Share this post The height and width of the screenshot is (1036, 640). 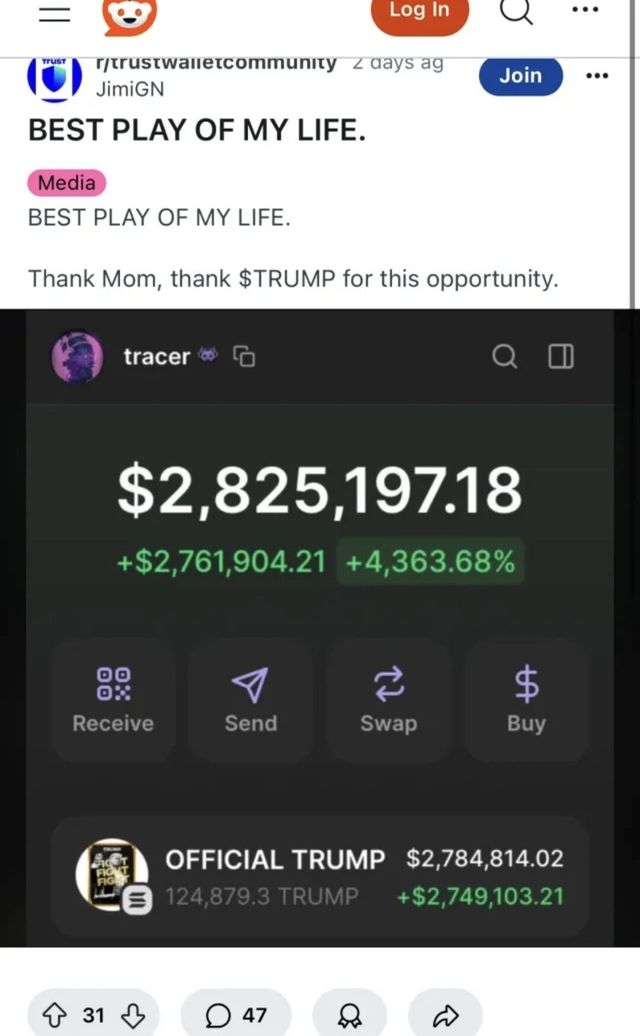(x=445, y=1015)
